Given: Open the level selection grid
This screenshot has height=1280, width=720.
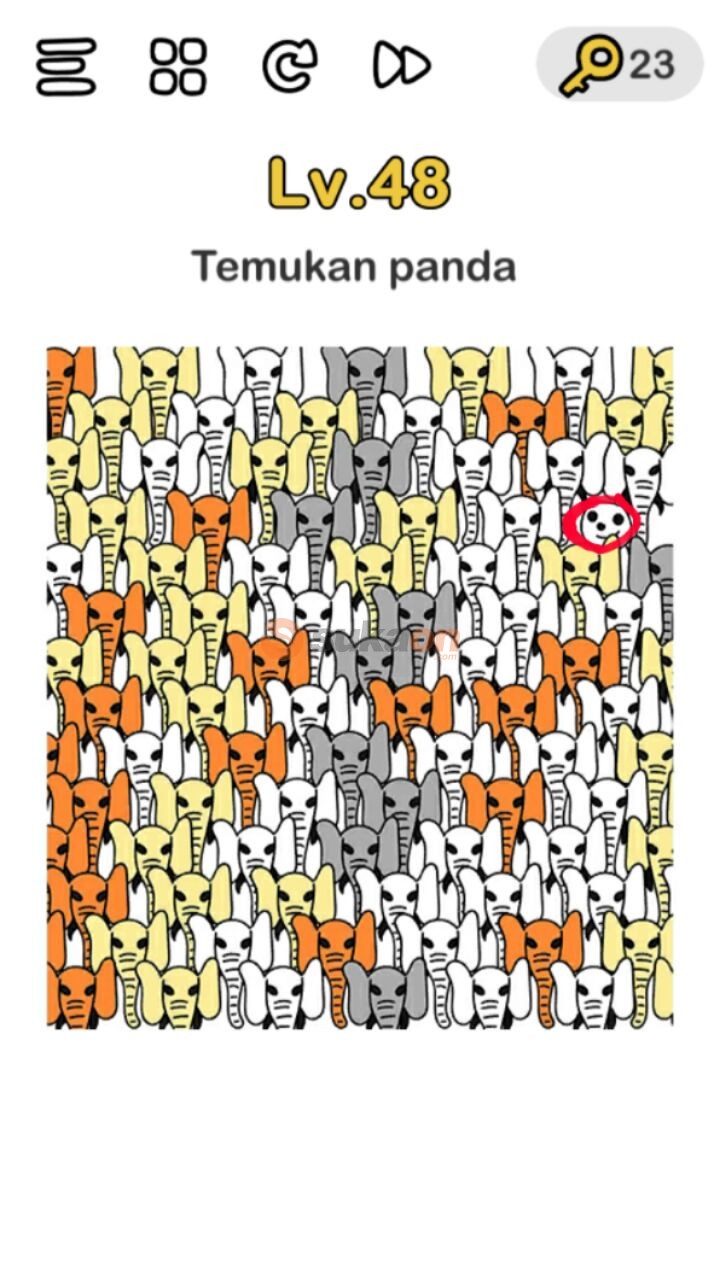Looking at the screenshot, I should pyautogui.click(x=178, y=66).
